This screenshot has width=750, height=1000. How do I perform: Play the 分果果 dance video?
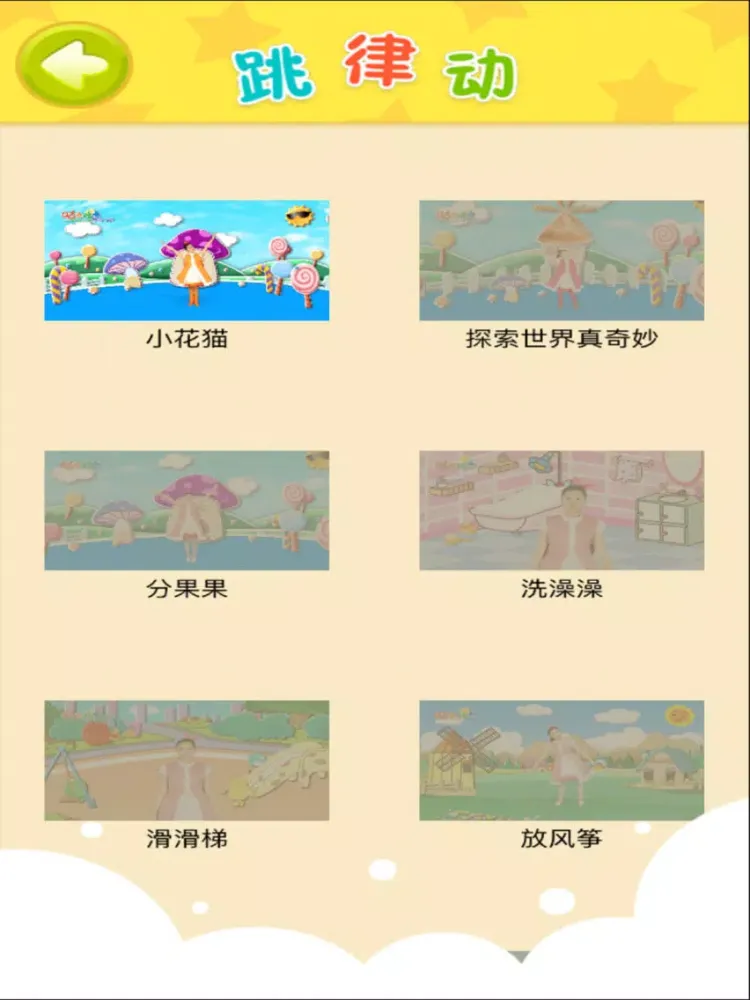(x=187, y=511)
